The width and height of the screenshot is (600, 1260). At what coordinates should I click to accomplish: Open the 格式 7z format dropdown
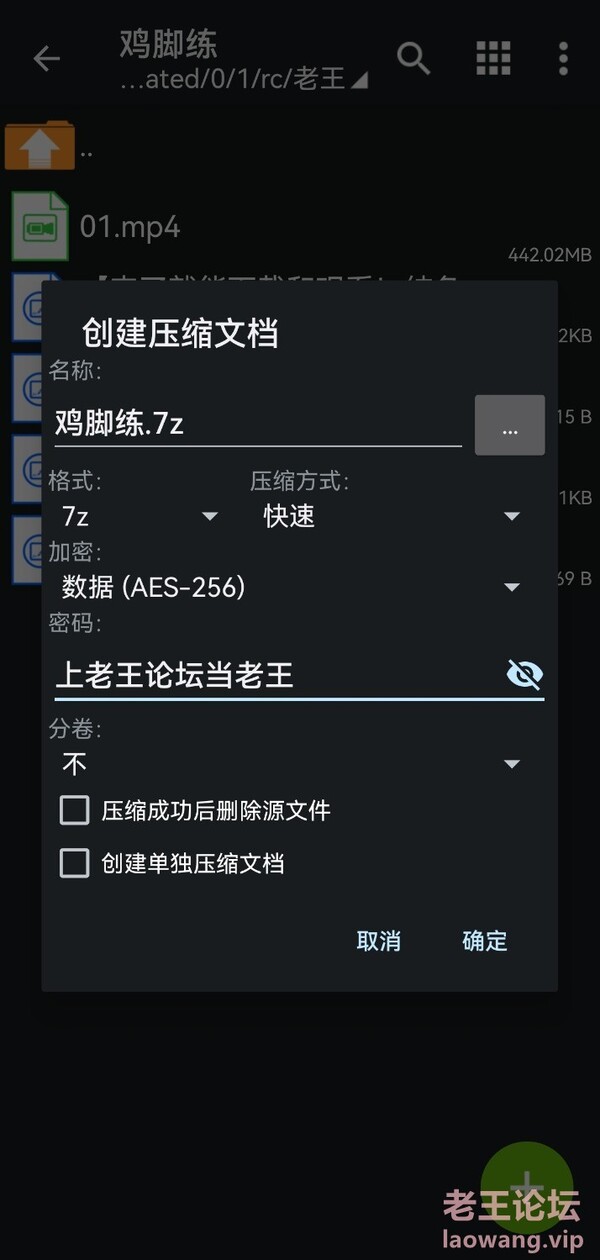coord(138,516)
